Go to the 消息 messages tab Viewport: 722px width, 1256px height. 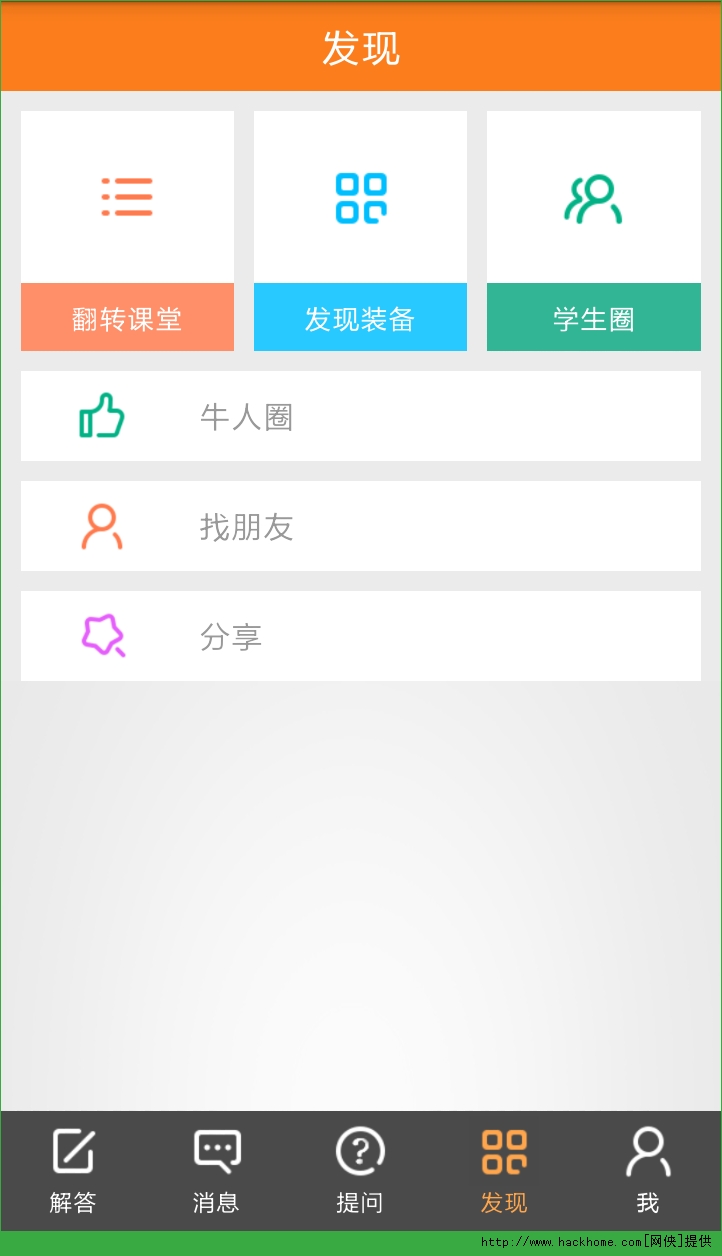[x=216, y=1170]
